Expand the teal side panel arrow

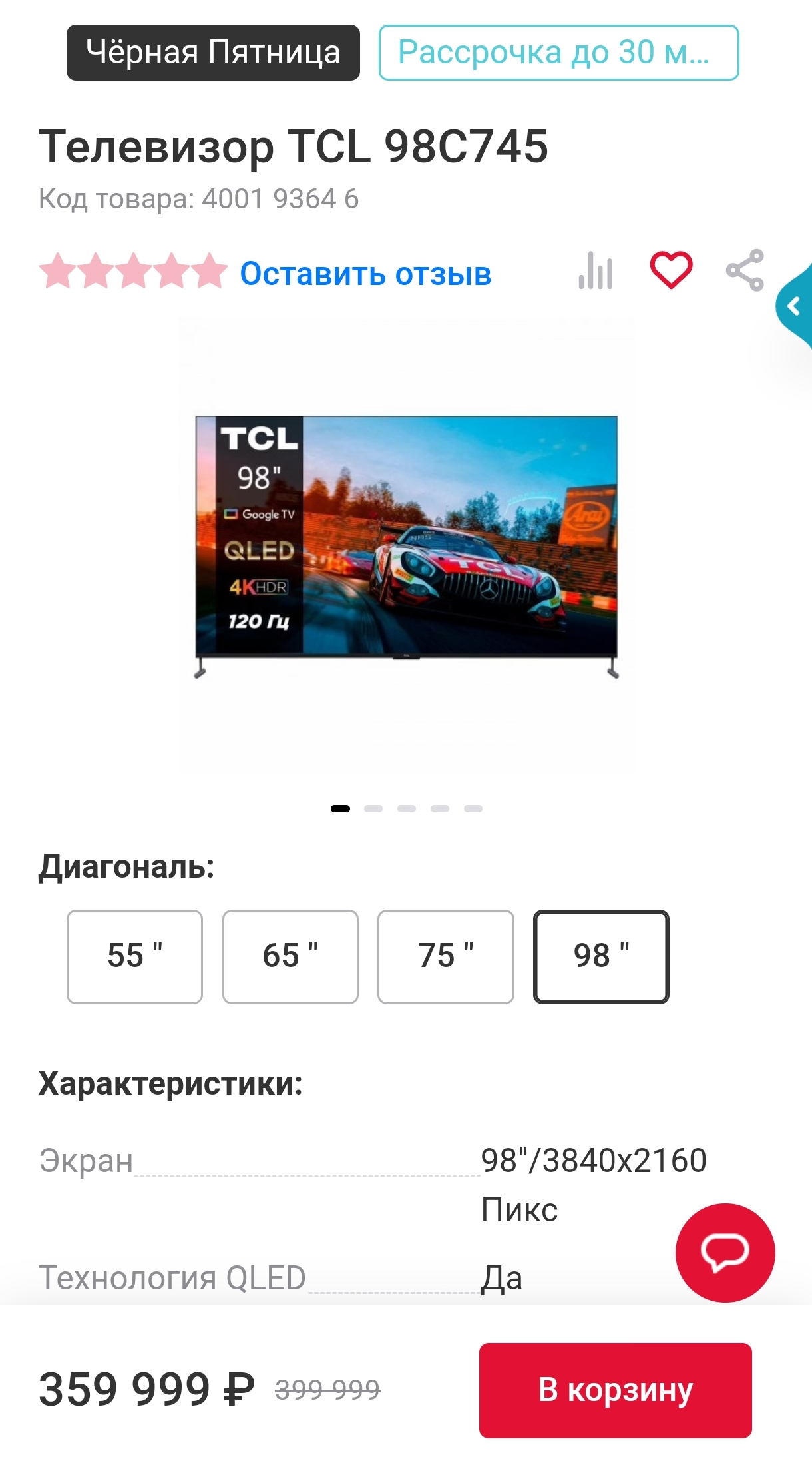click(x=795, y=307)
